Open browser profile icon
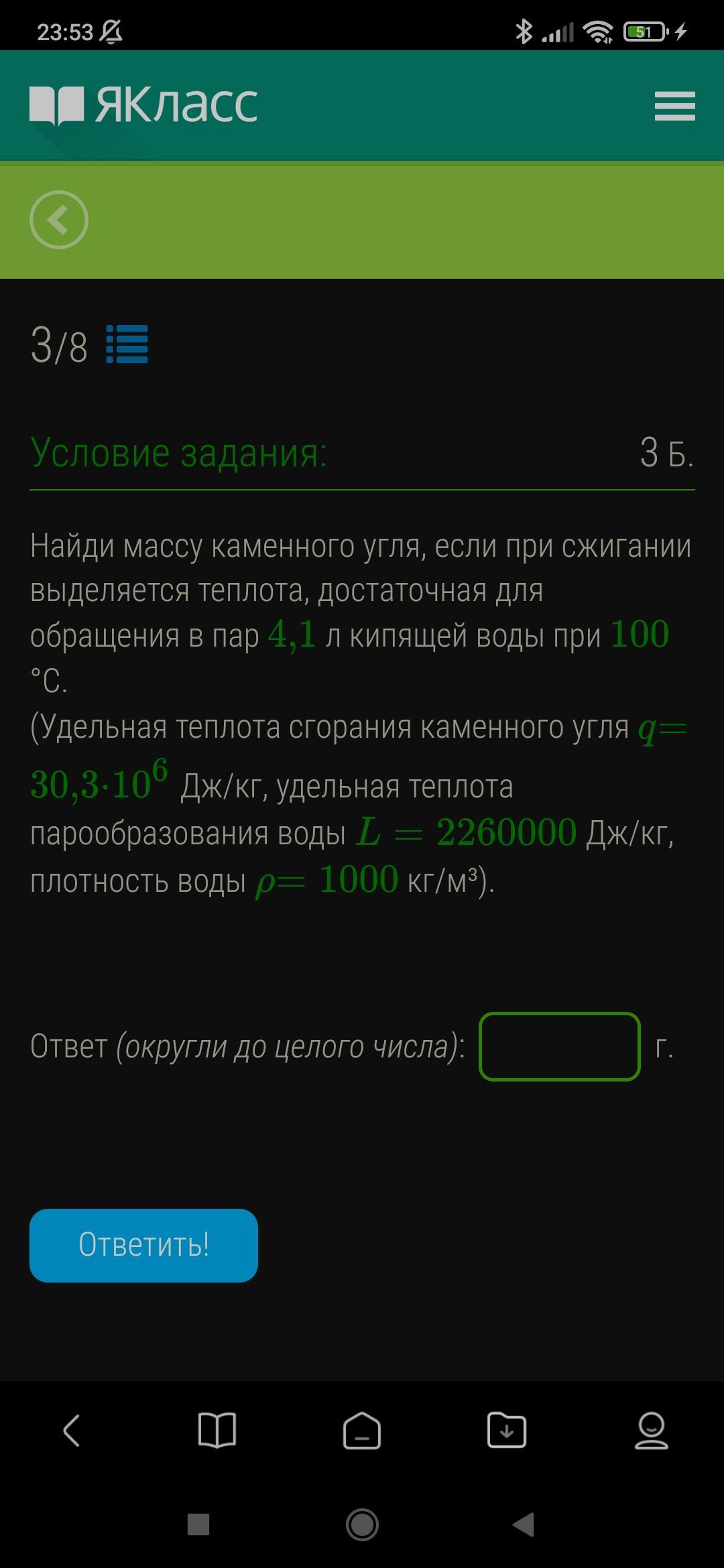This screenshot has height=1568, width=724. [651, 1431]
